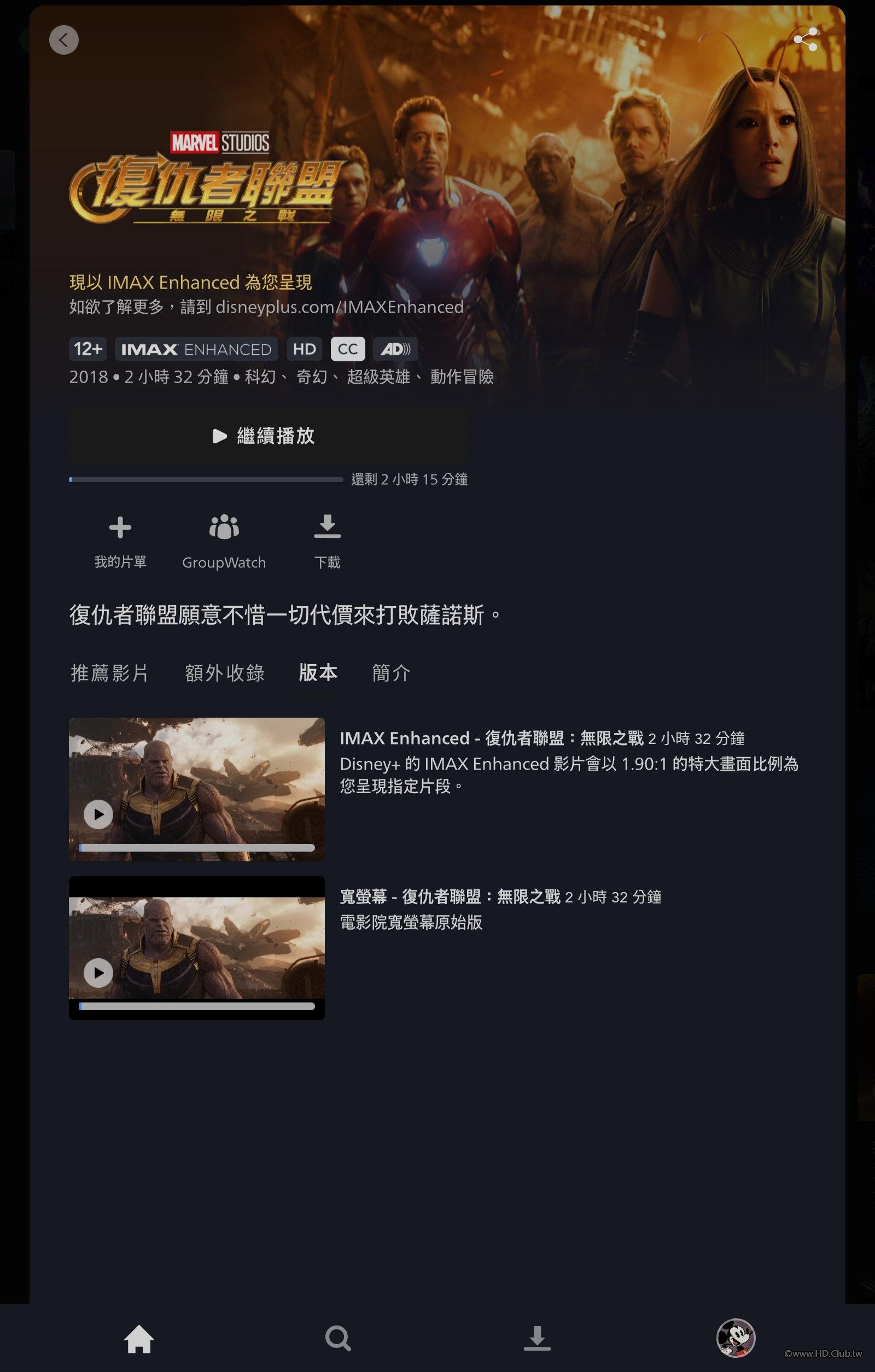
Task: Go back using the top-left arrow
Action: tap(64, 40)
